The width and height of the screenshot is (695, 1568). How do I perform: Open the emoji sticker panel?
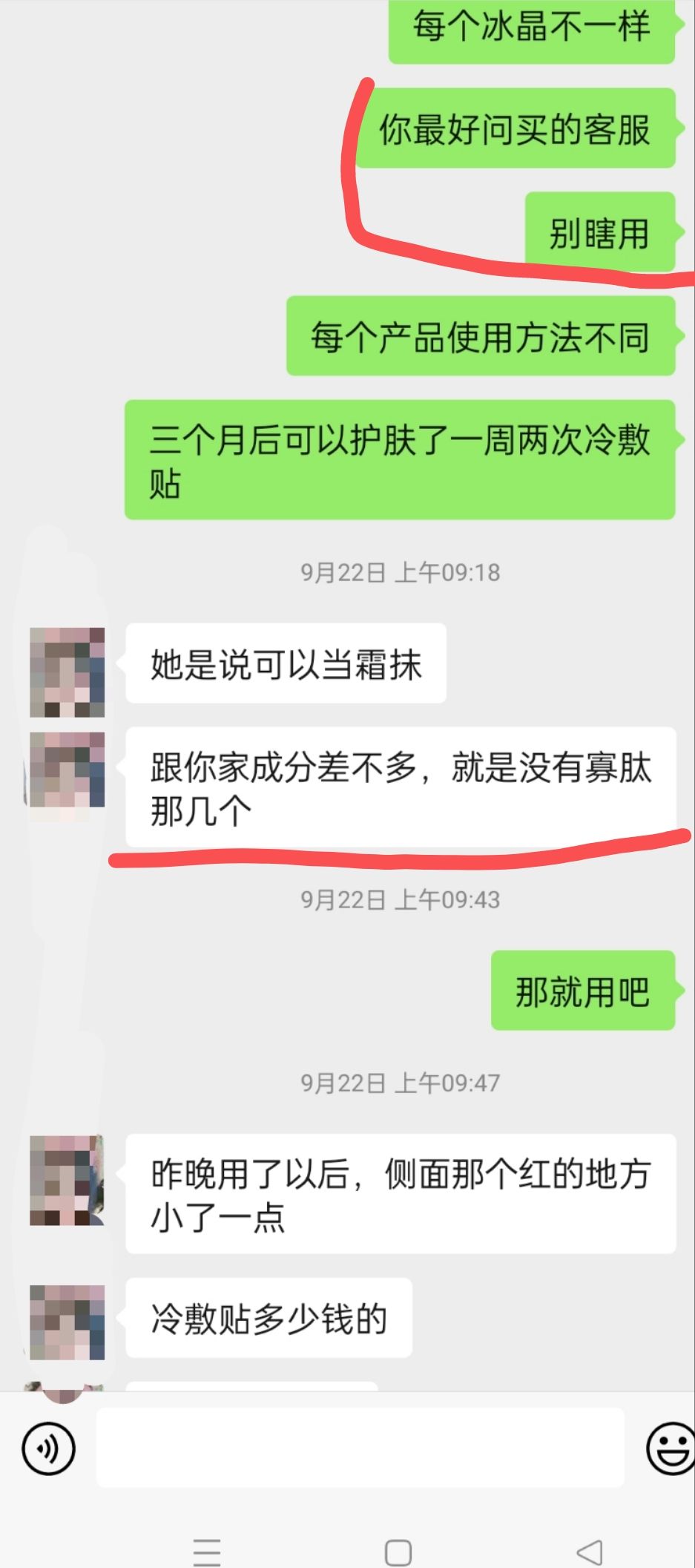(x=670, y=1448)
